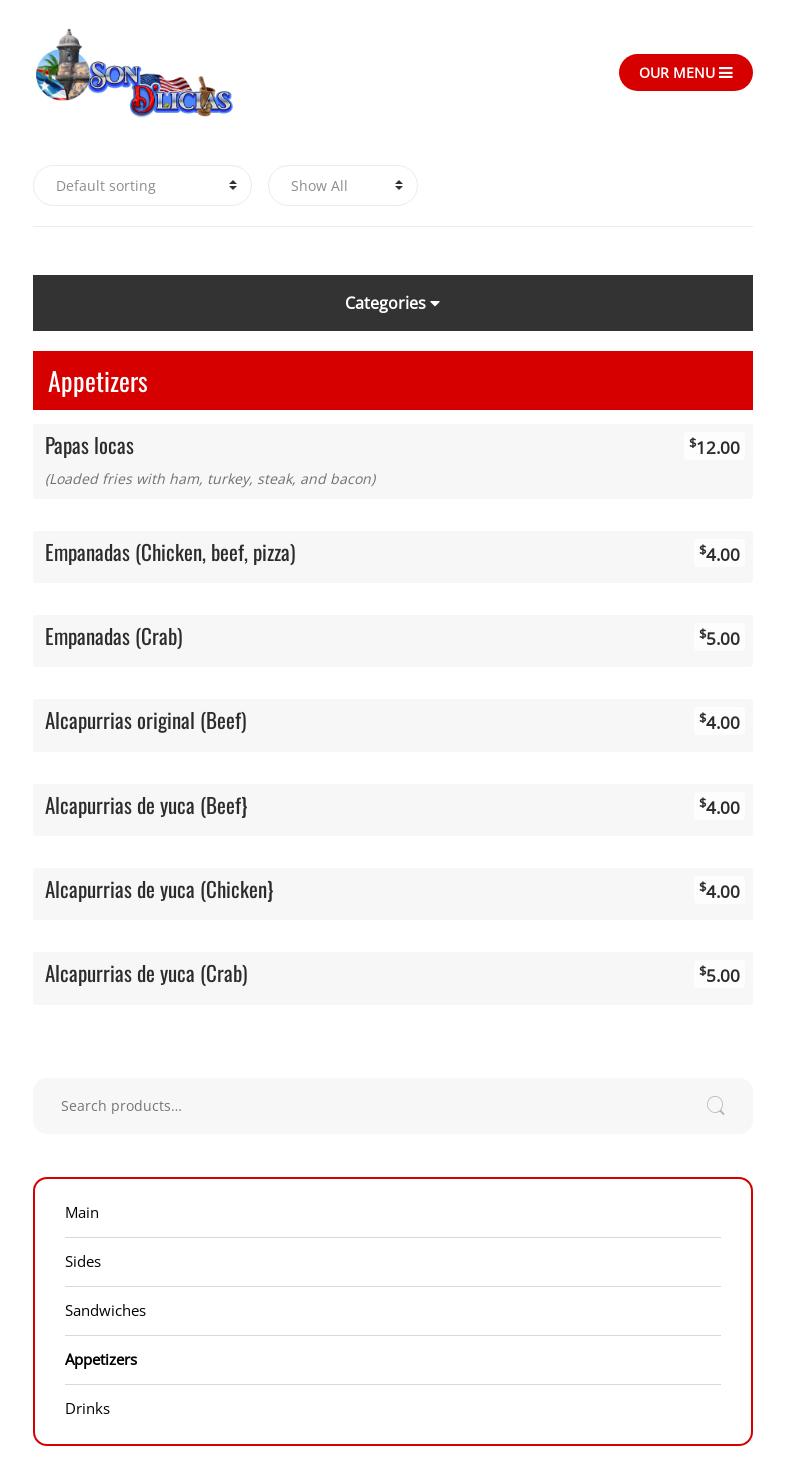Click the Sandwiches category entry
Image resolution: width=785 pixels, height=1480 pixels.
(x=105, y=1310)
